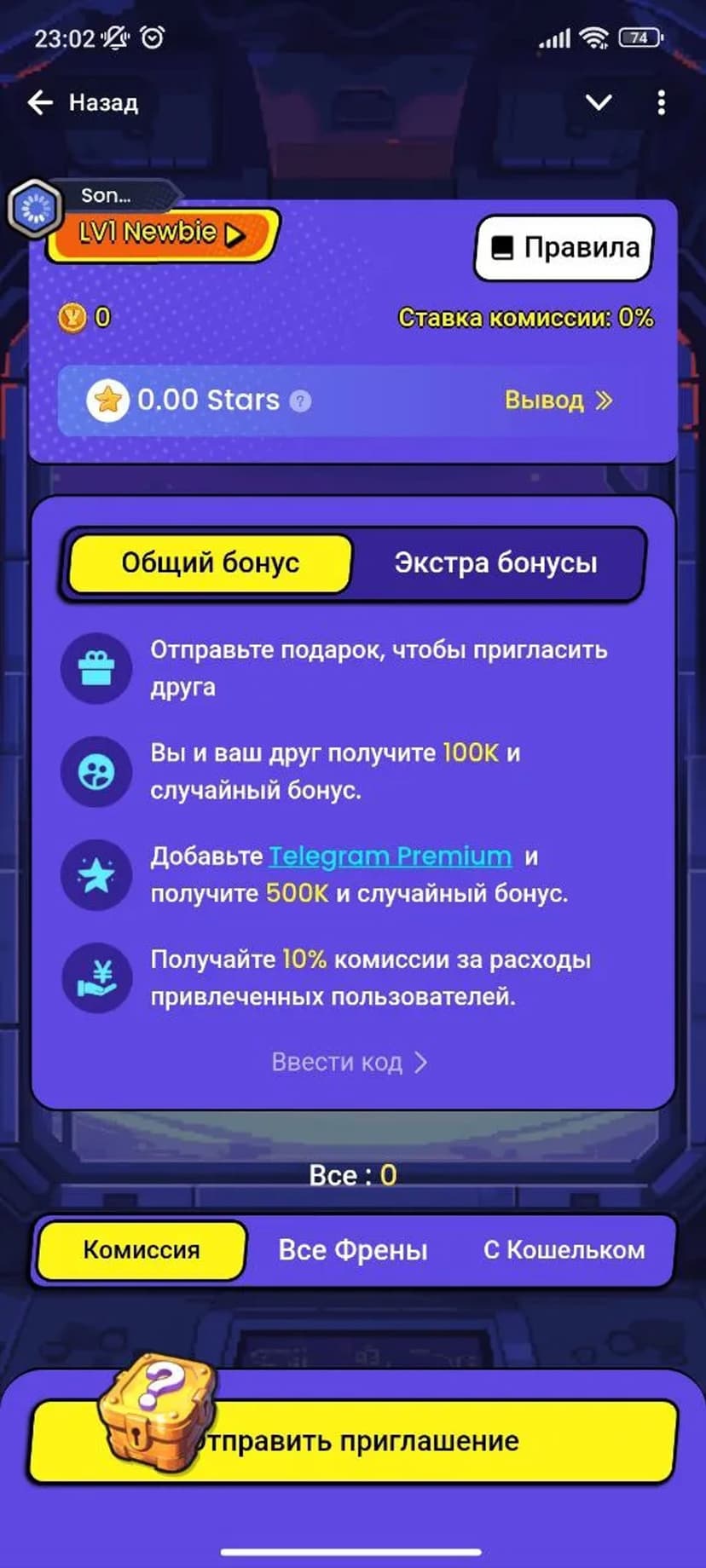This screenshot has height=1568, width=706.
Task: Select the Все Френы tab
Action: 352,1250
